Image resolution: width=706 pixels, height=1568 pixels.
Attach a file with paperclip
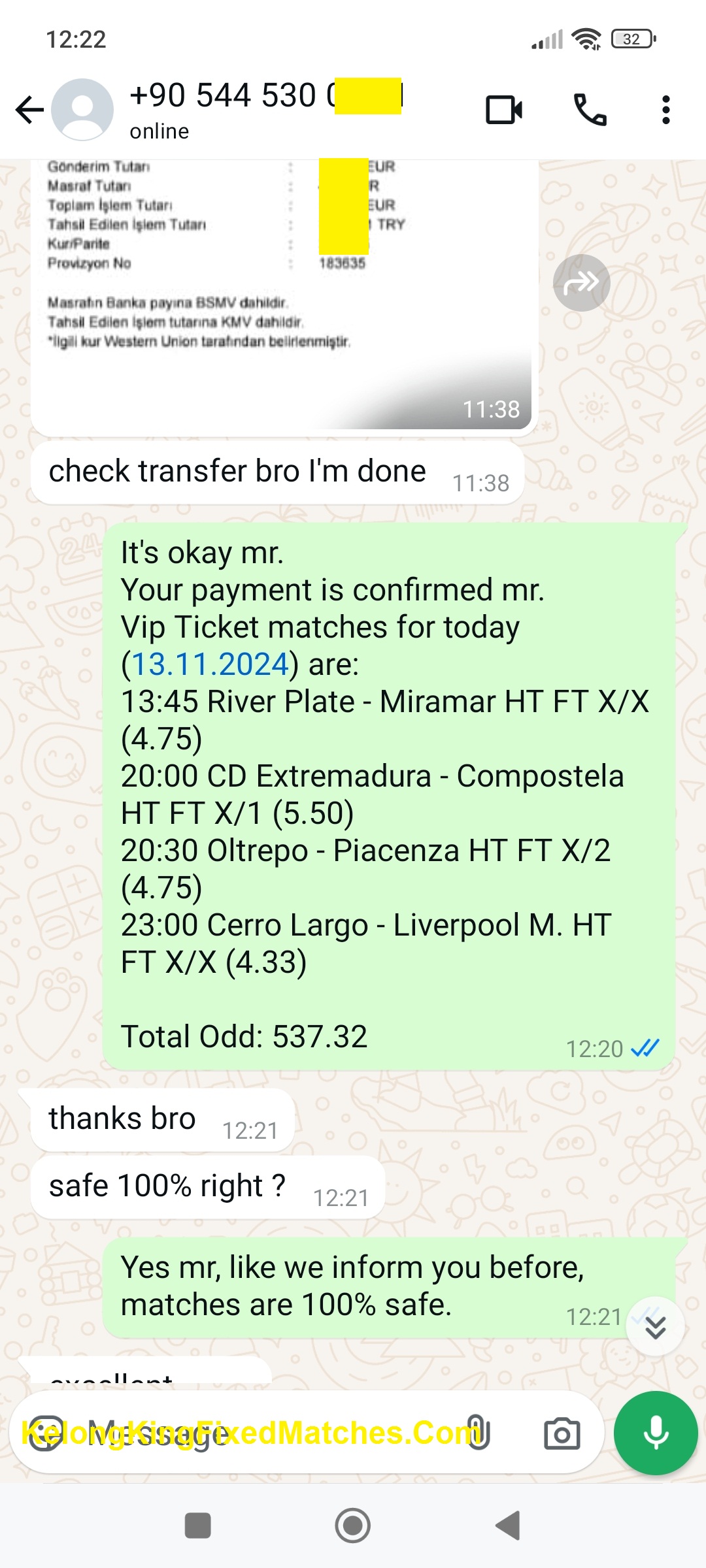[478, 1433]
